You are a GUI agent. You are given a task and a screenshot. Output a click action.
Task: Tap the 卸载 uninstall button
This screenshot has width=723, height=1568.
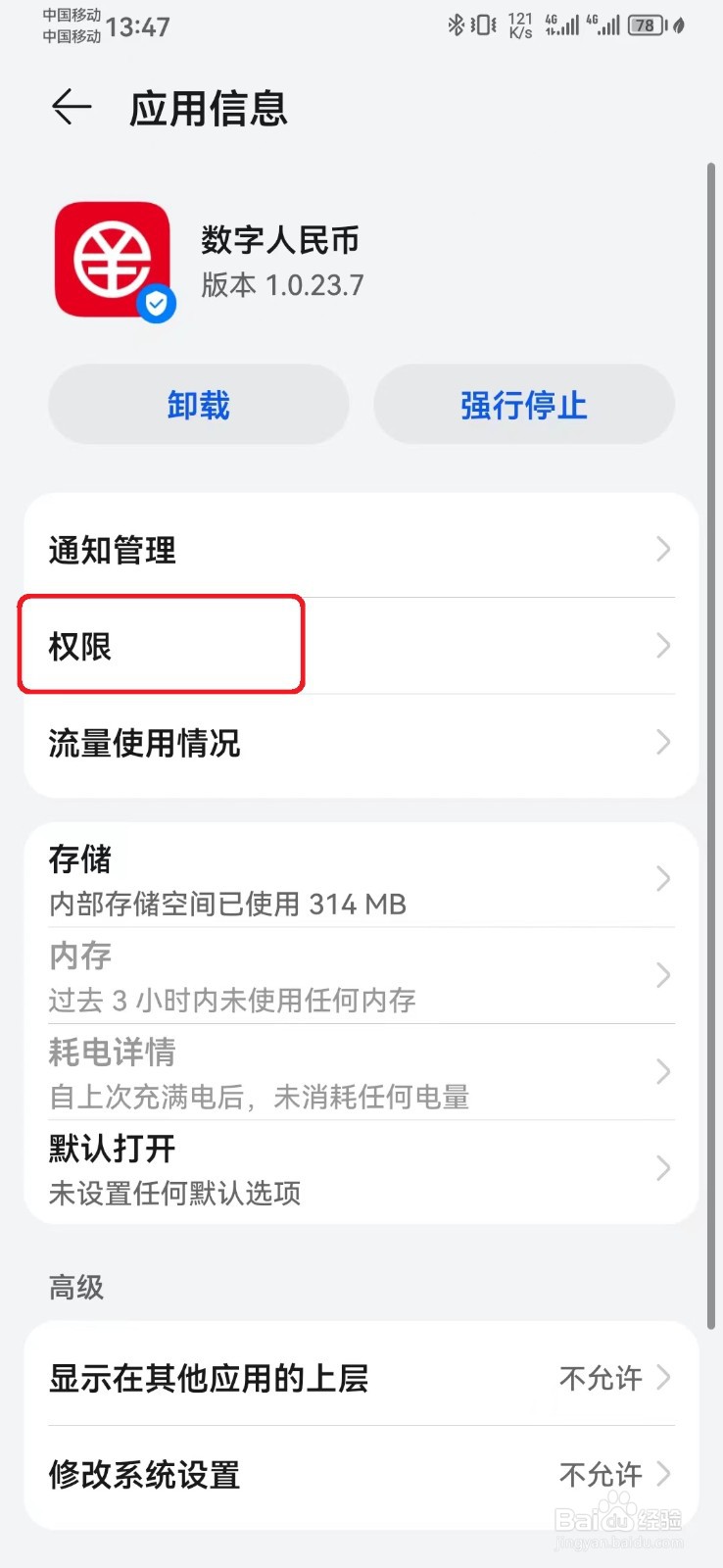point(198,404)
